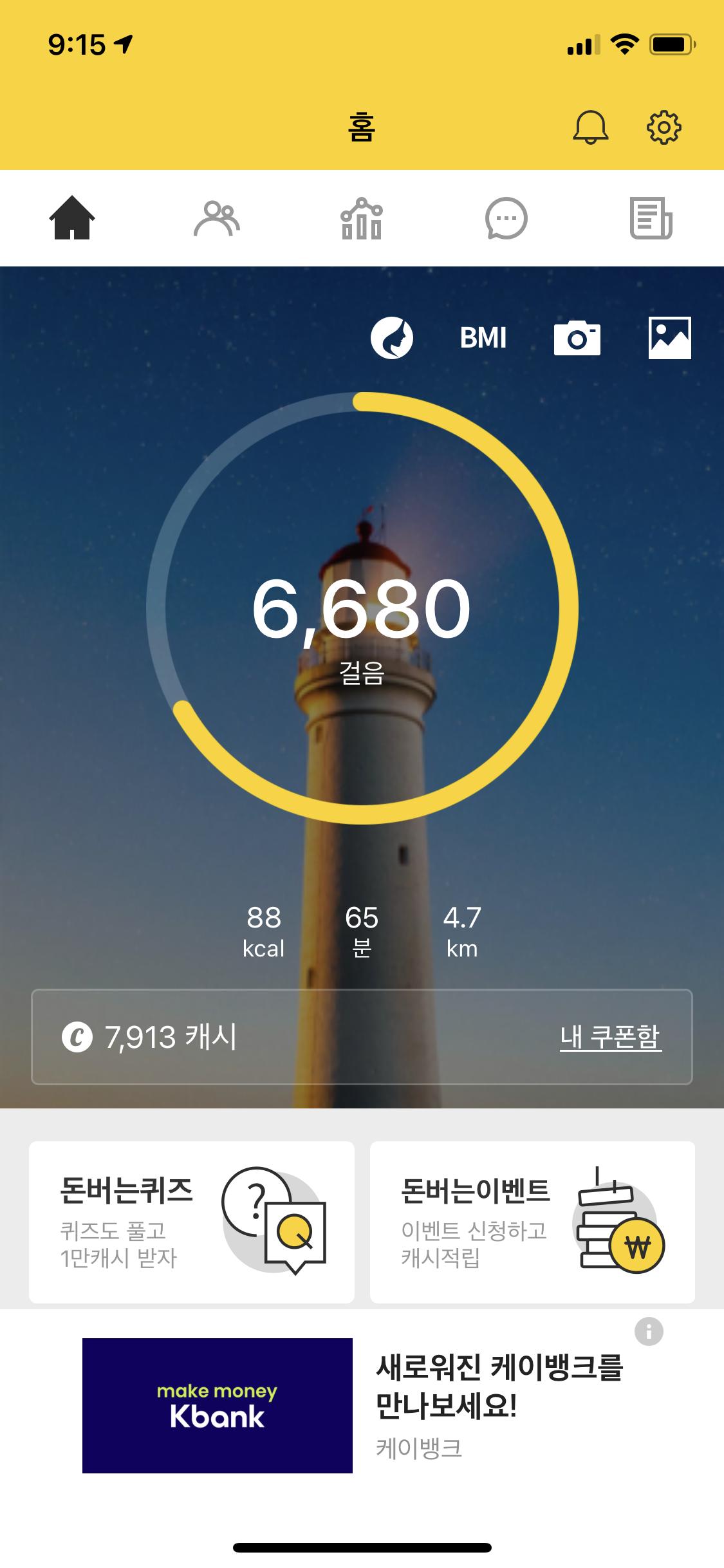
Task: Open the 돈버는퀴즈 card
Action: pos(192,1222)
